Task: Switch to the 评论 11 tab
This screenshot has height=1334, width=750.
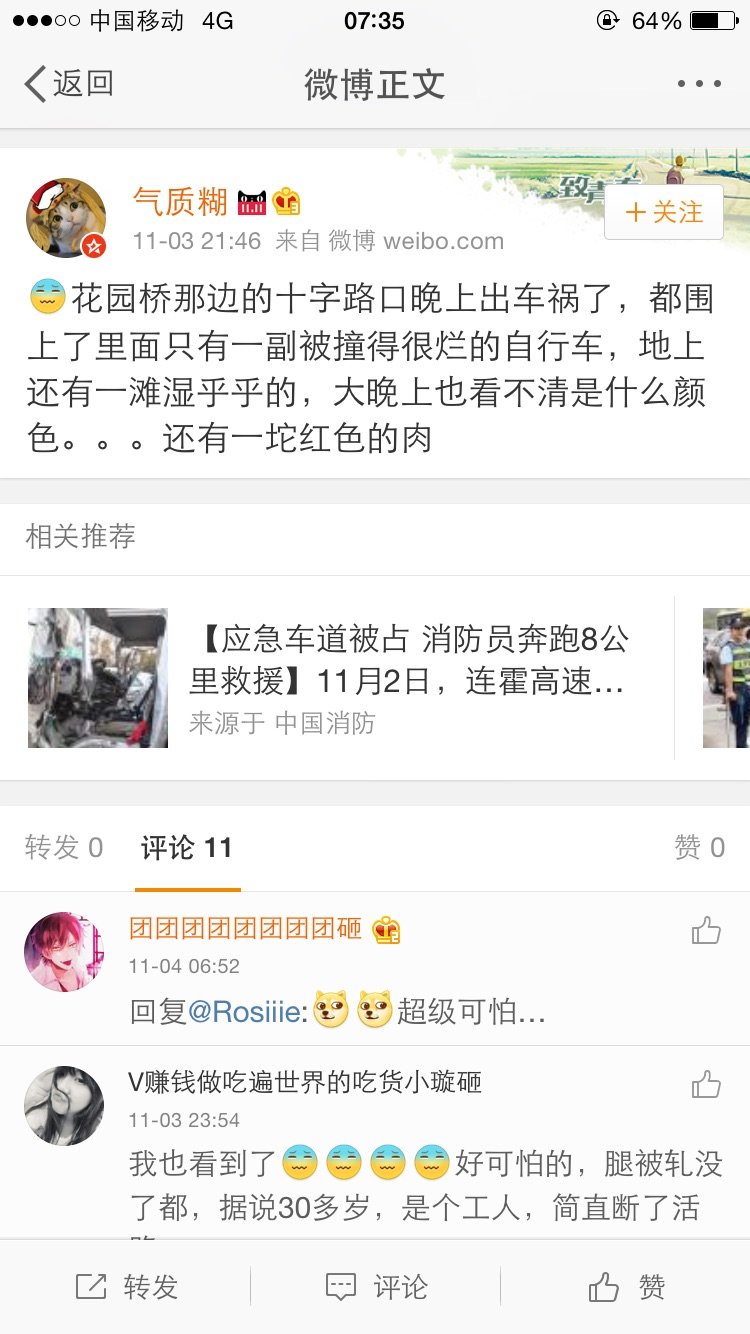Action: (187, 848)
